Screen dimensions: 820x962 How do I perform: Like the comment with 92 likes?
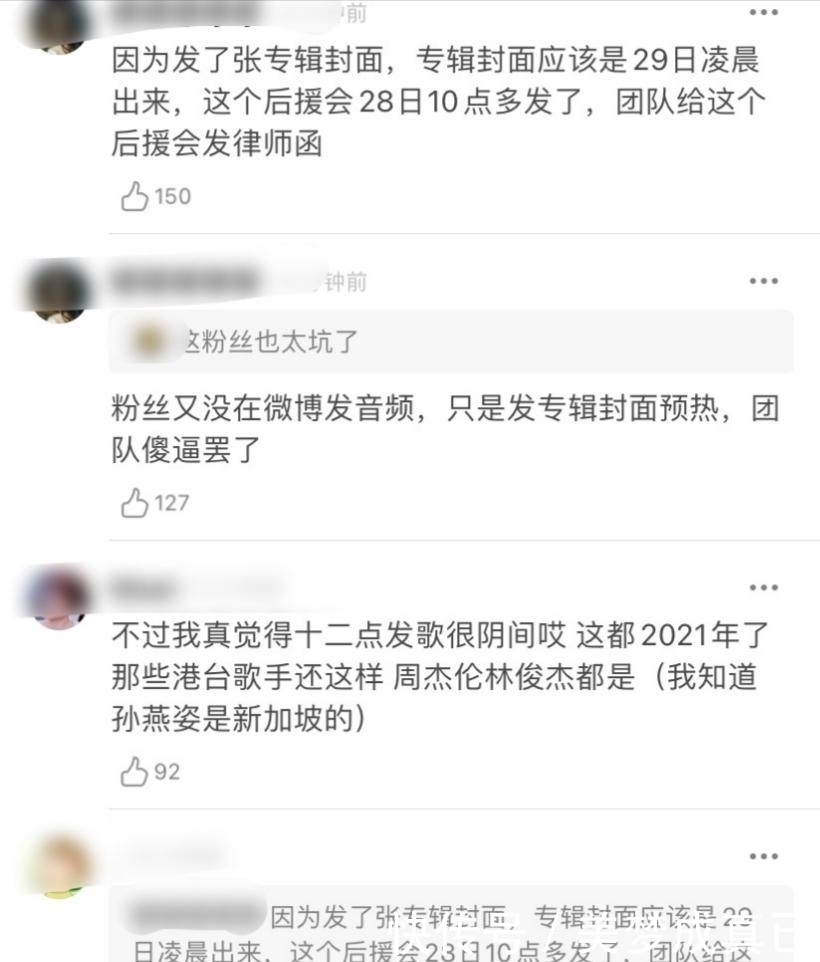point(133,770)
